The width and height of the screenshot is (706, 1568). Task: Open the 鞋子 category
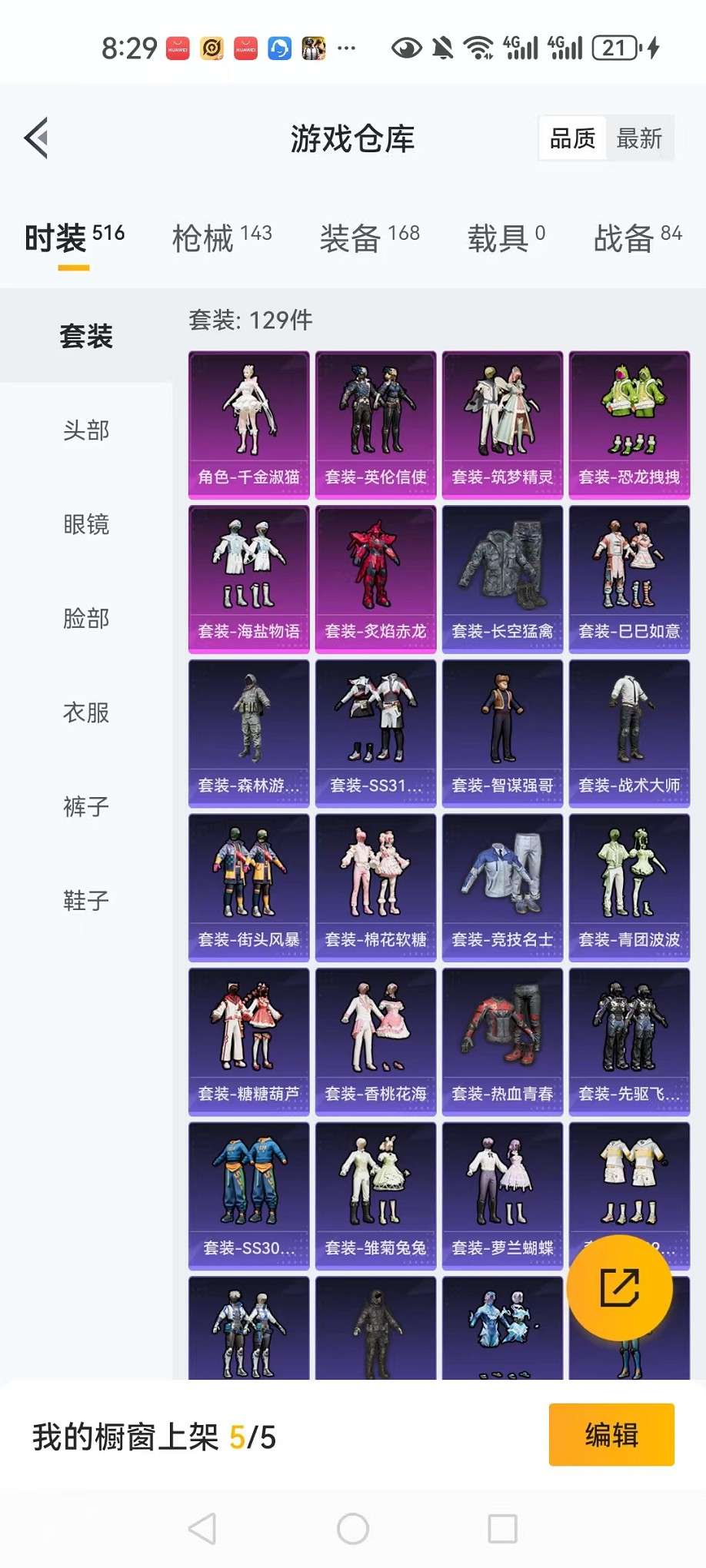pyautogui.click(x=86, y=900)
